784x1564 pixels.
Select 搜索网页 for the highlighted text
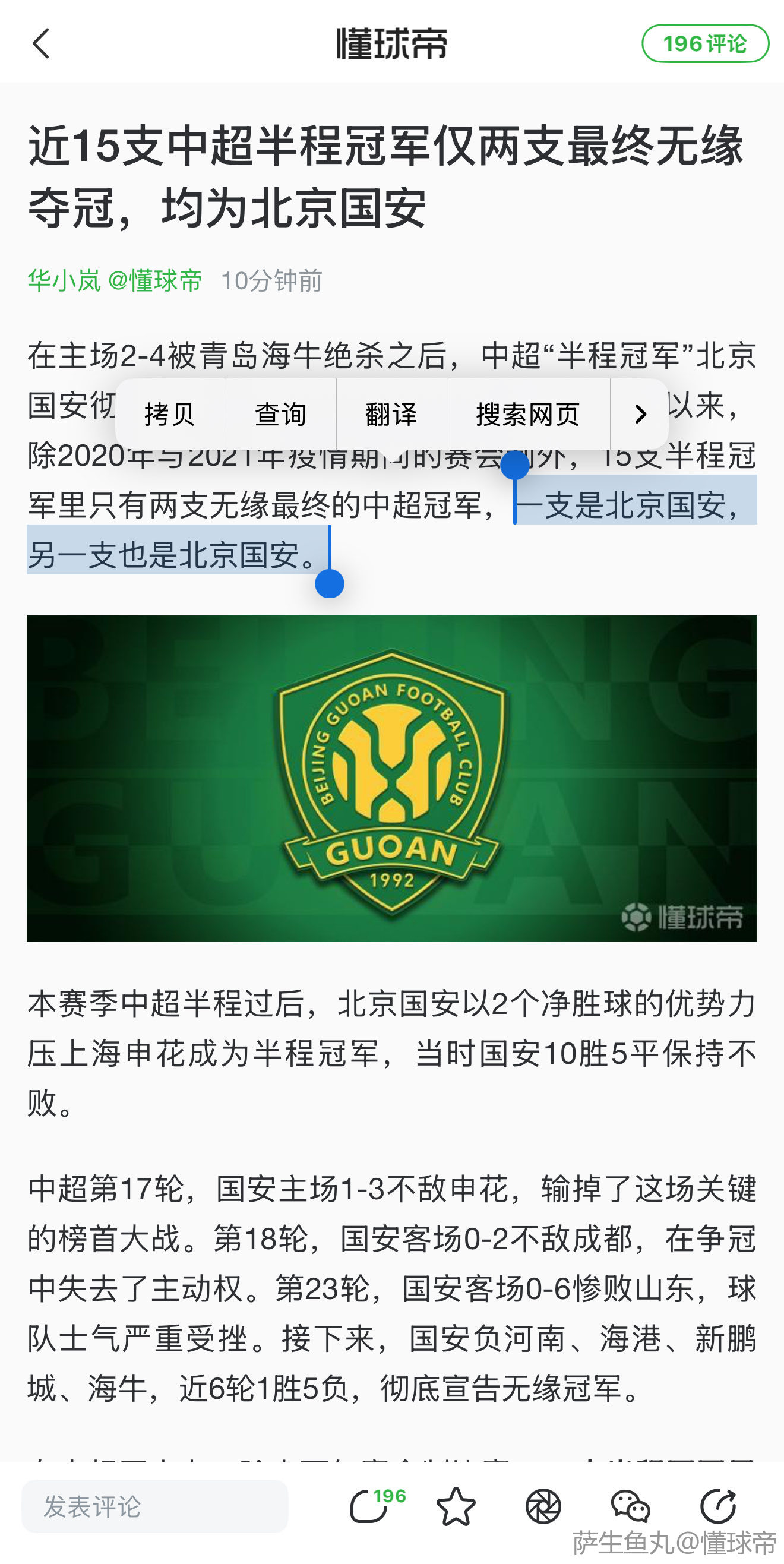pyautogui.click(x=527, y=415)
